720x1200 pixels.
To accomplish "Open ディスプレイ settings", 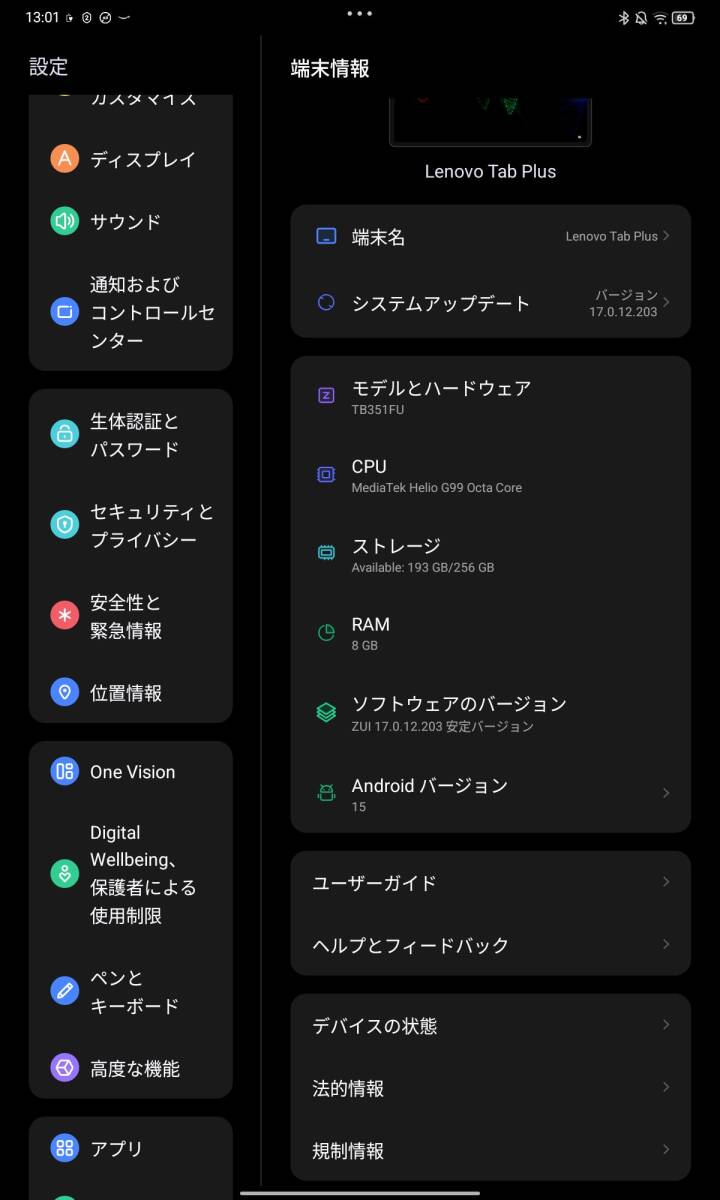I will tap(130, 159).
